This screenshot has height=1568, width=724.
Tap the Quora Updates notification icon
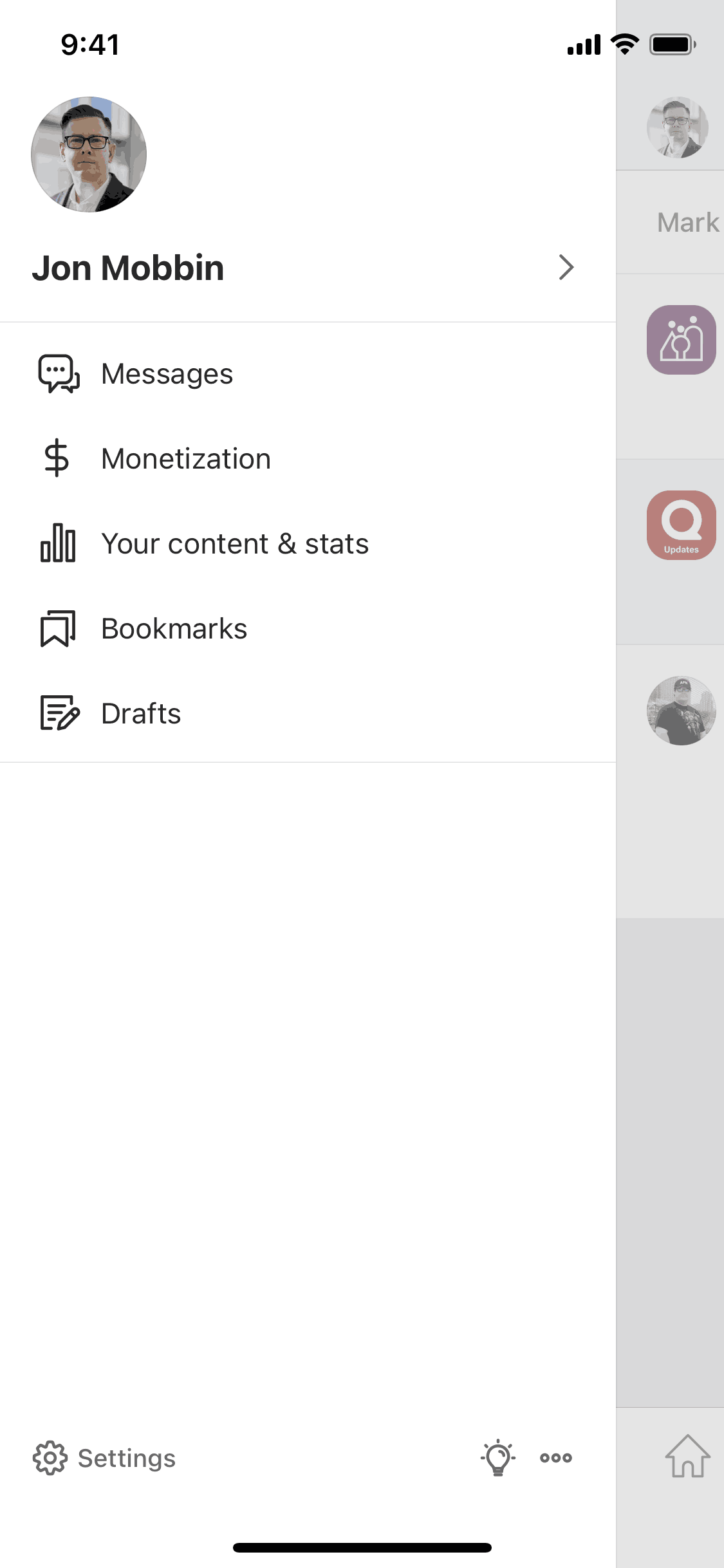[x=682, y=525]
